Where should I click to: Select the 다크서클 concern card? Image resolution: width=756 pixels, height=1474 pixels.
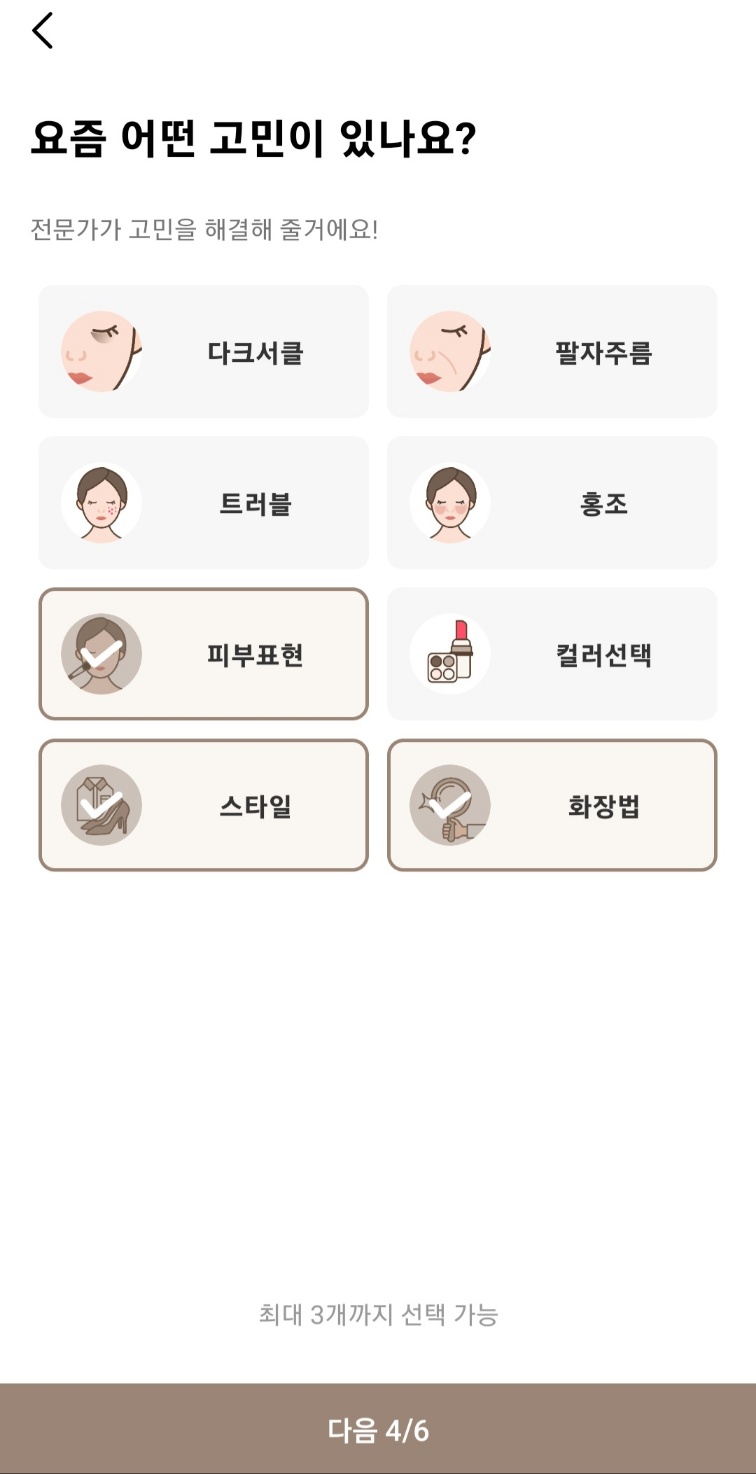[203, 351]
